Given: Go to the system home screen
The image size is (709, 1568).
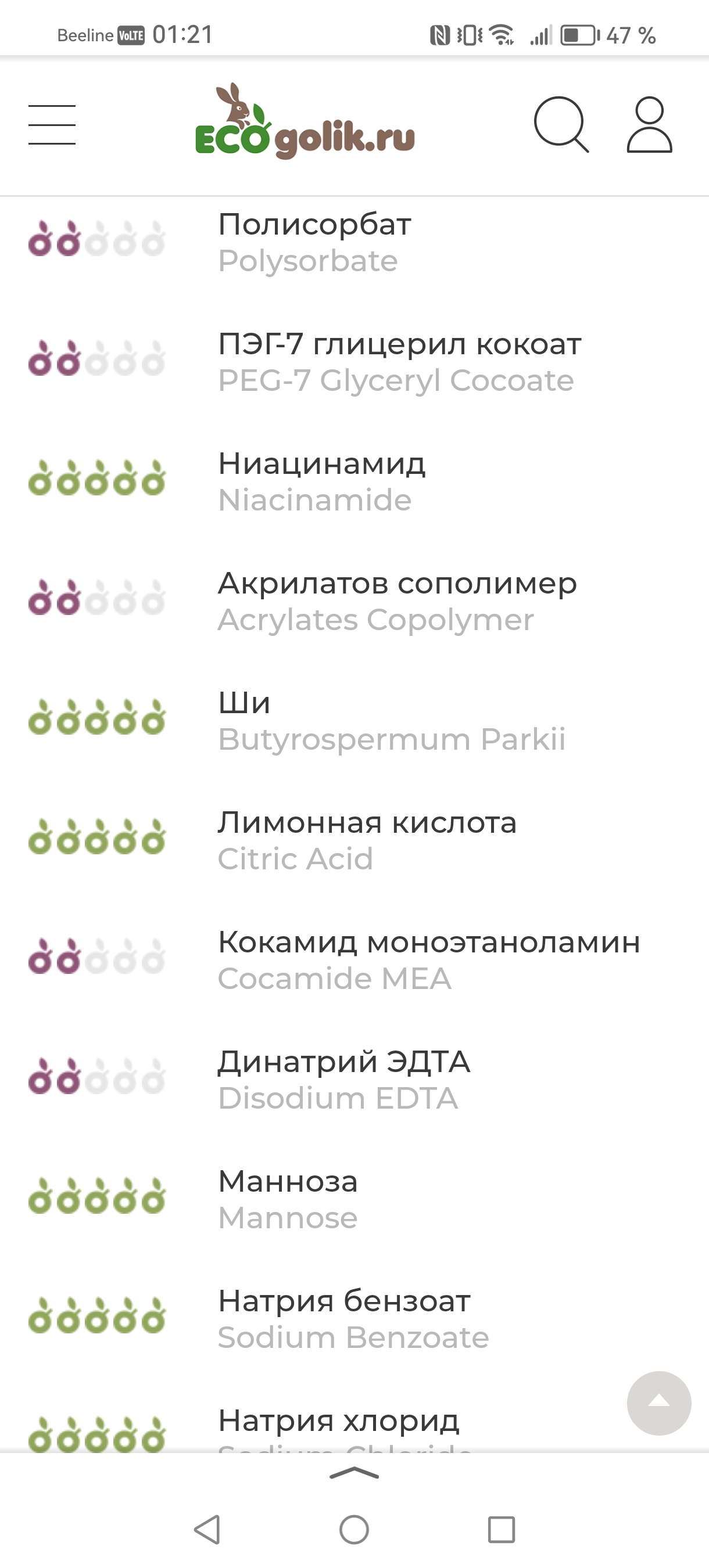Looking at the screenshot, I should click(x=354, y=1529).
